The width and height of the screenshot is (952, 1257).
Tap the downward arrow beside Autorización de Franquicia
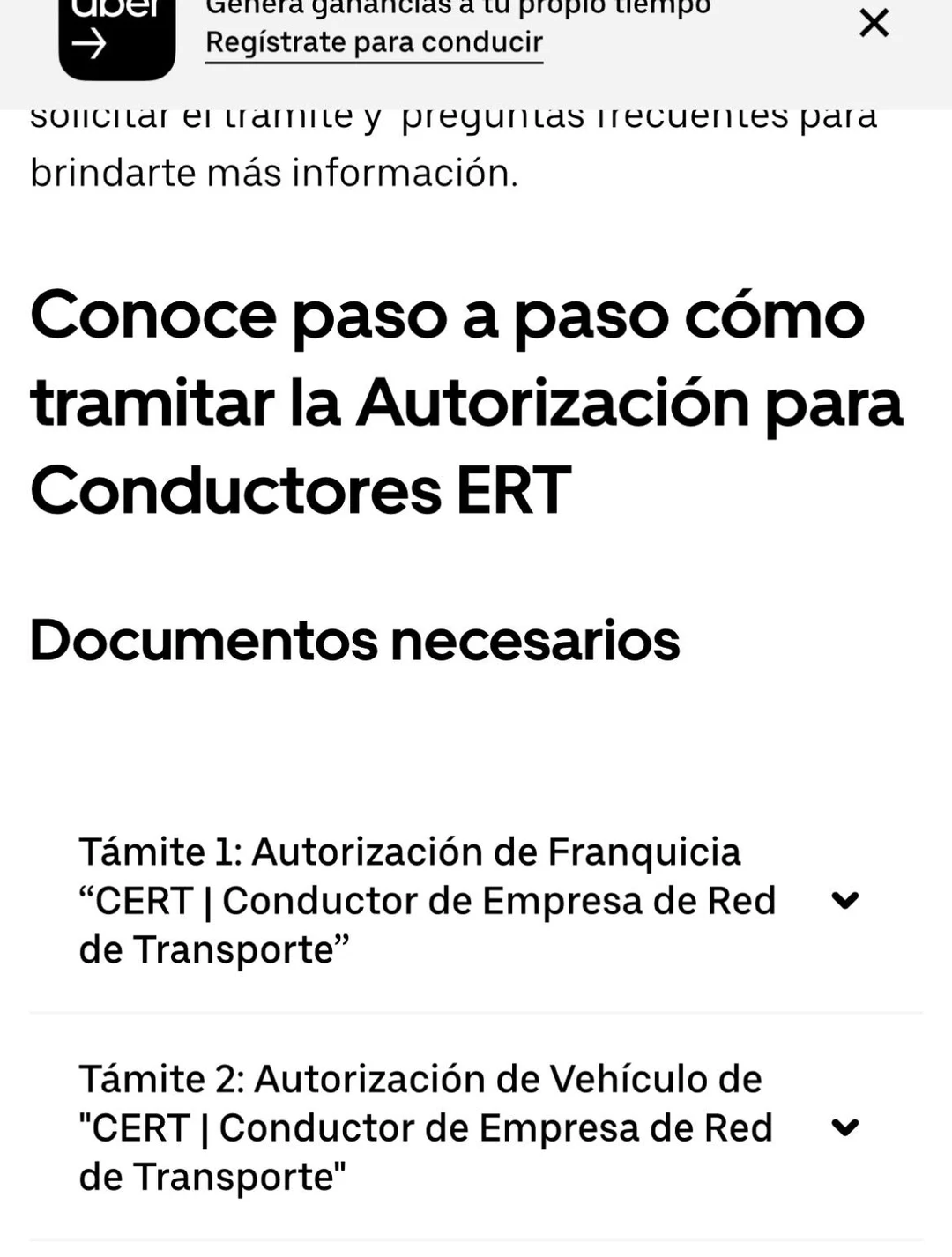coord(847,900)
